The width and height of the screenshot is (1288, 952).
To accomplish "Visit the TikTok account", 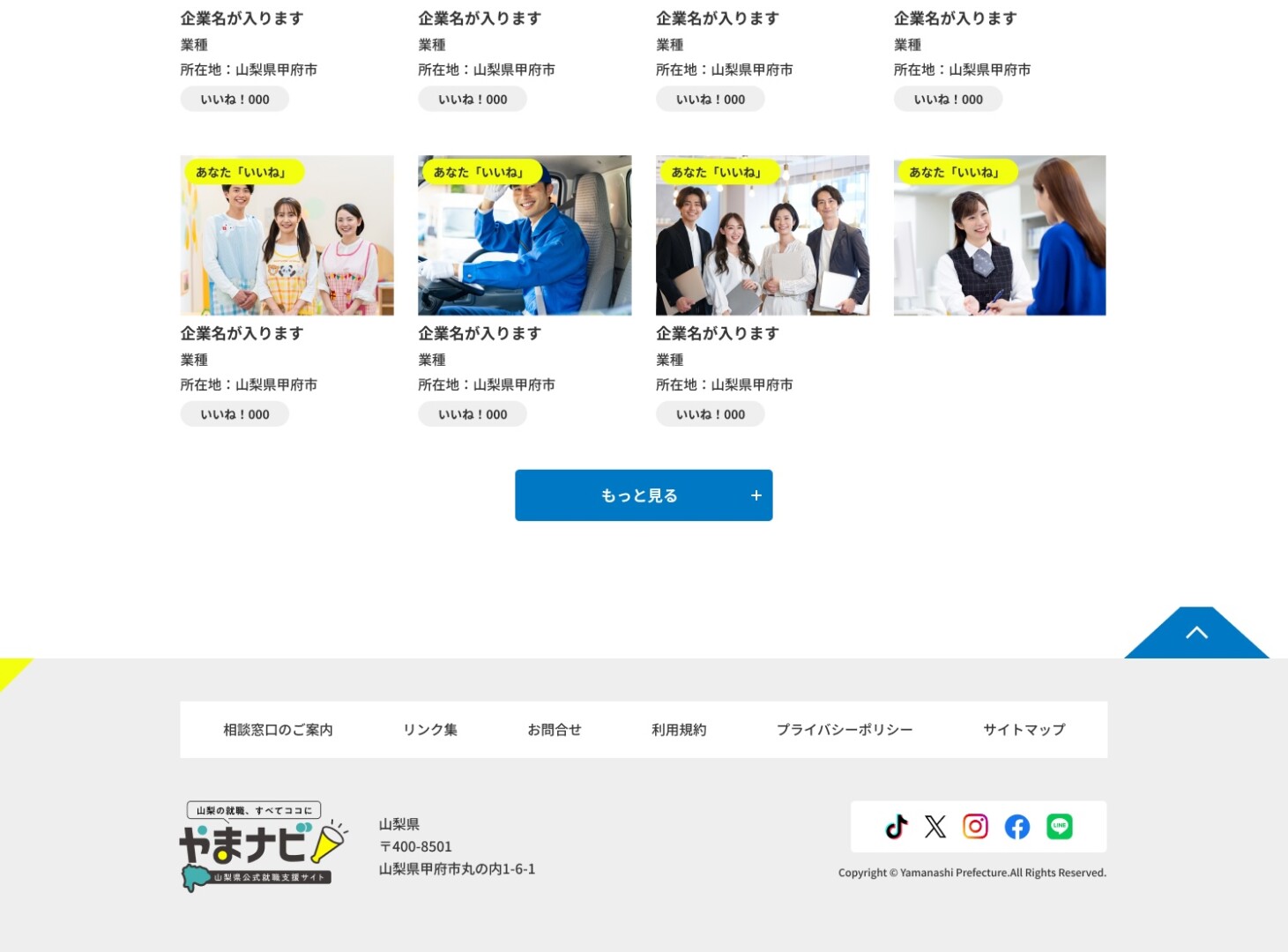I will (896, 827).
